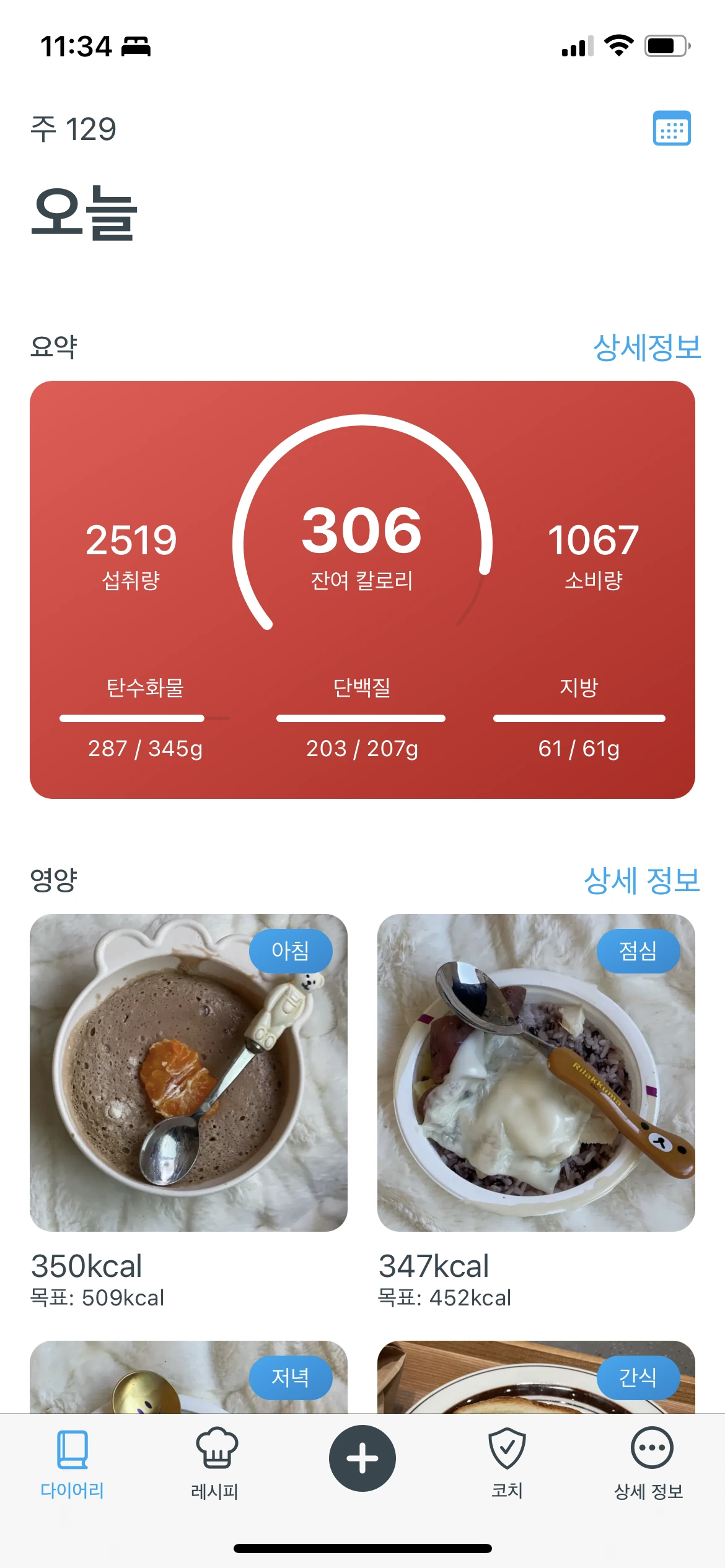Open 상세 정보 link next to 영양
This screenshot has width=725, height=1568.
point(641,880)
